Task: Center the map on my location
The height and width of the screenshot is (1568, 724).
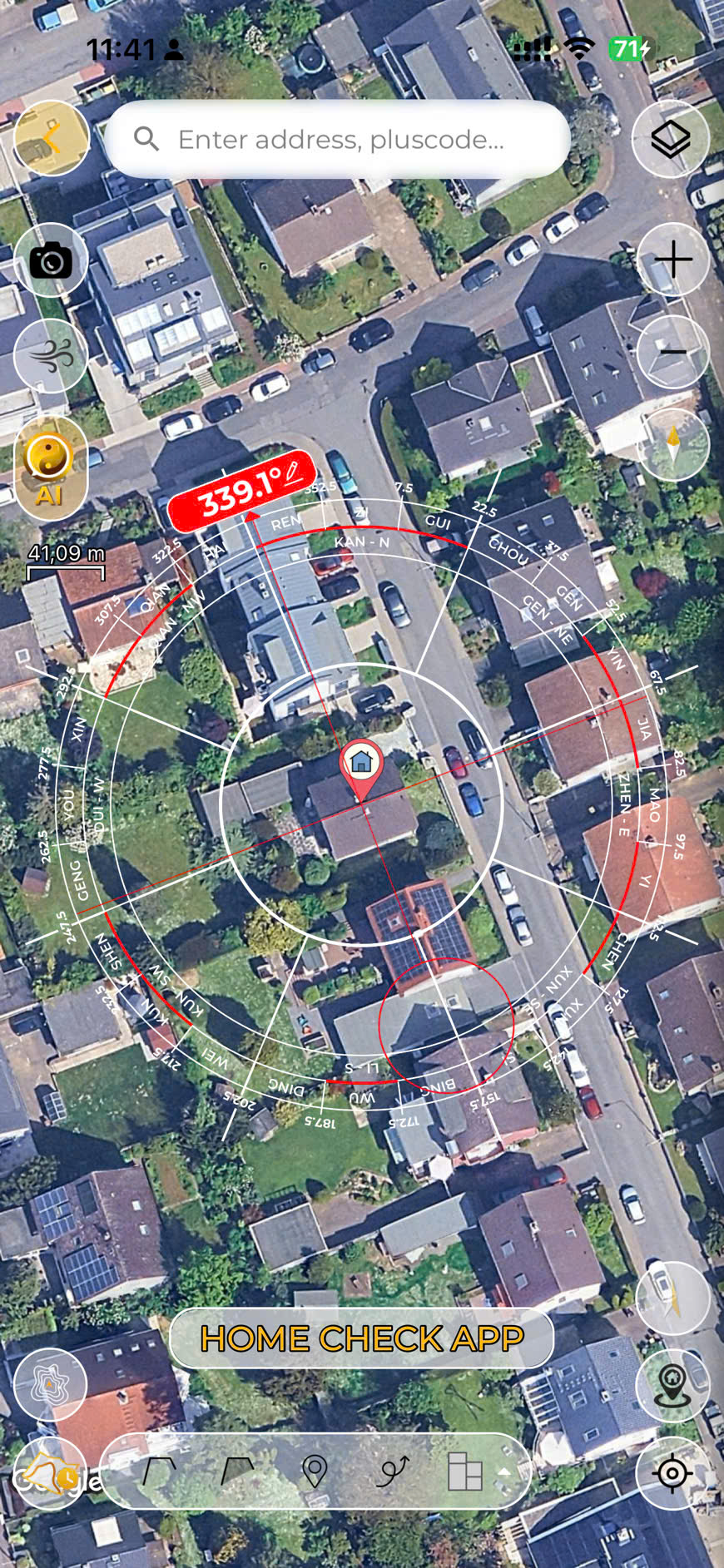Action: coord(672,1473)
